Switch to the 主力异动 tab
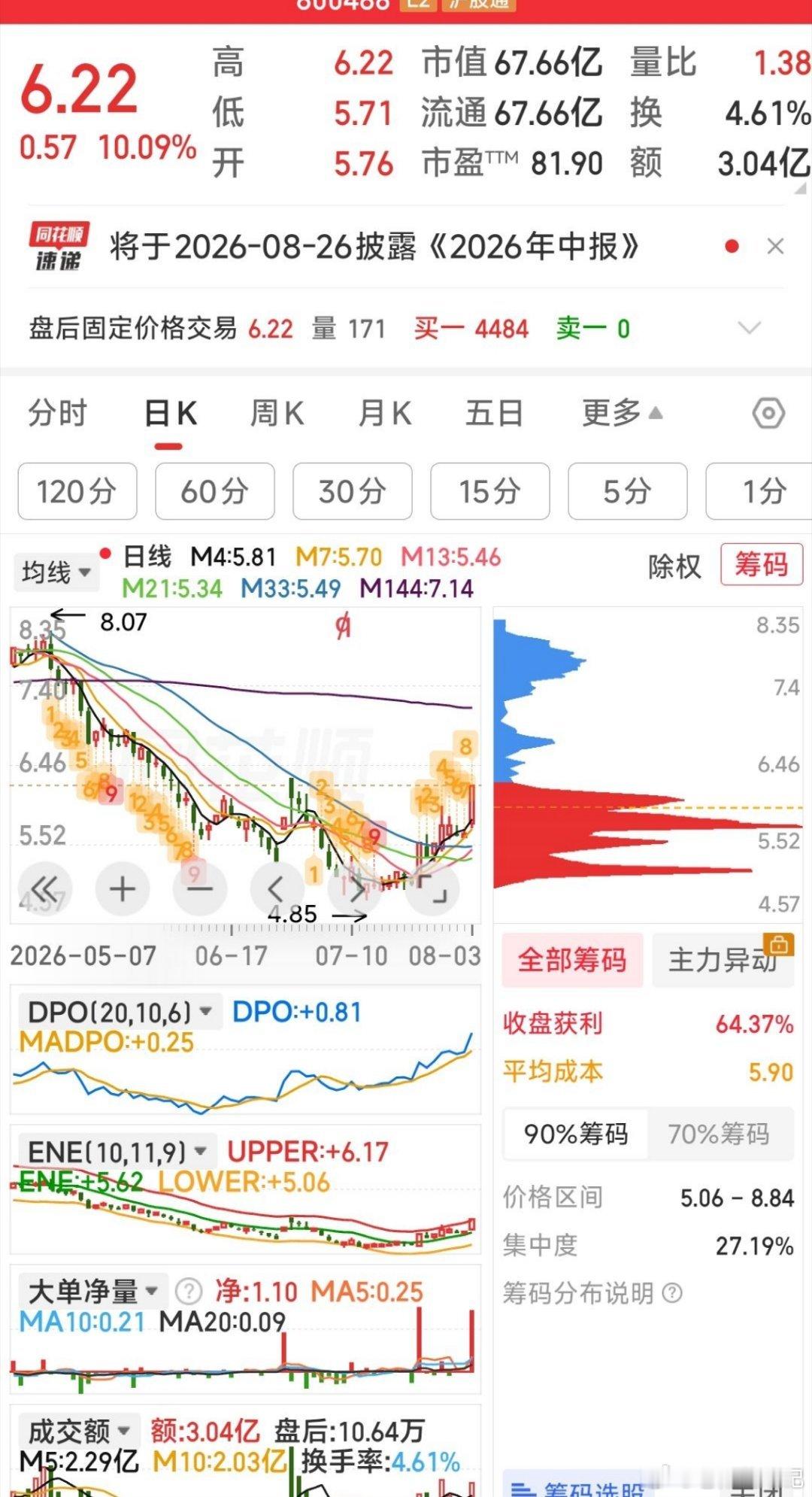This screenshot has height=1497, width=812. (x=723, y=960)
